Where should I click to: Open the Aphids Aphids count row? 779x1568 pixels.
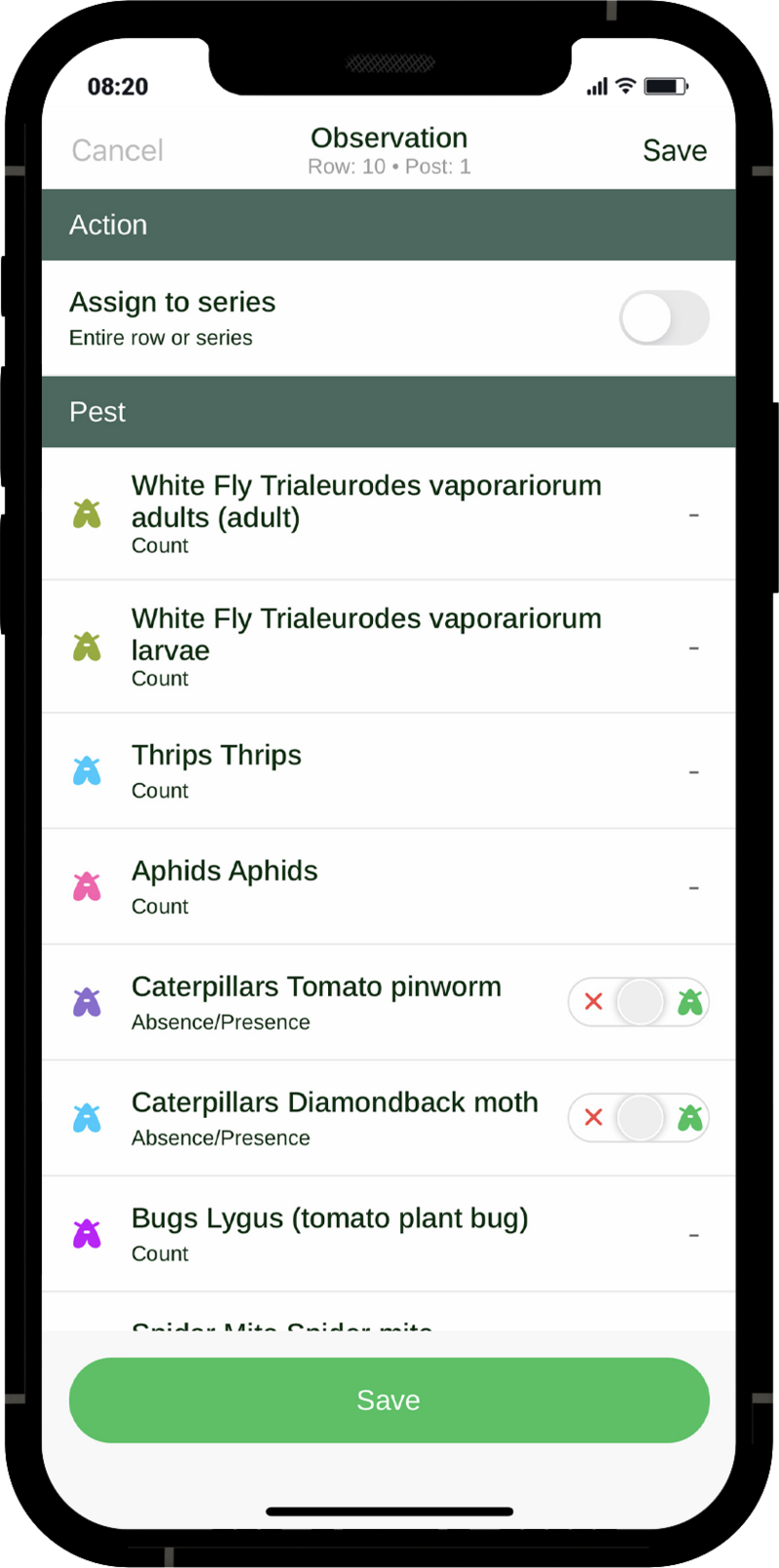[388, 887]
